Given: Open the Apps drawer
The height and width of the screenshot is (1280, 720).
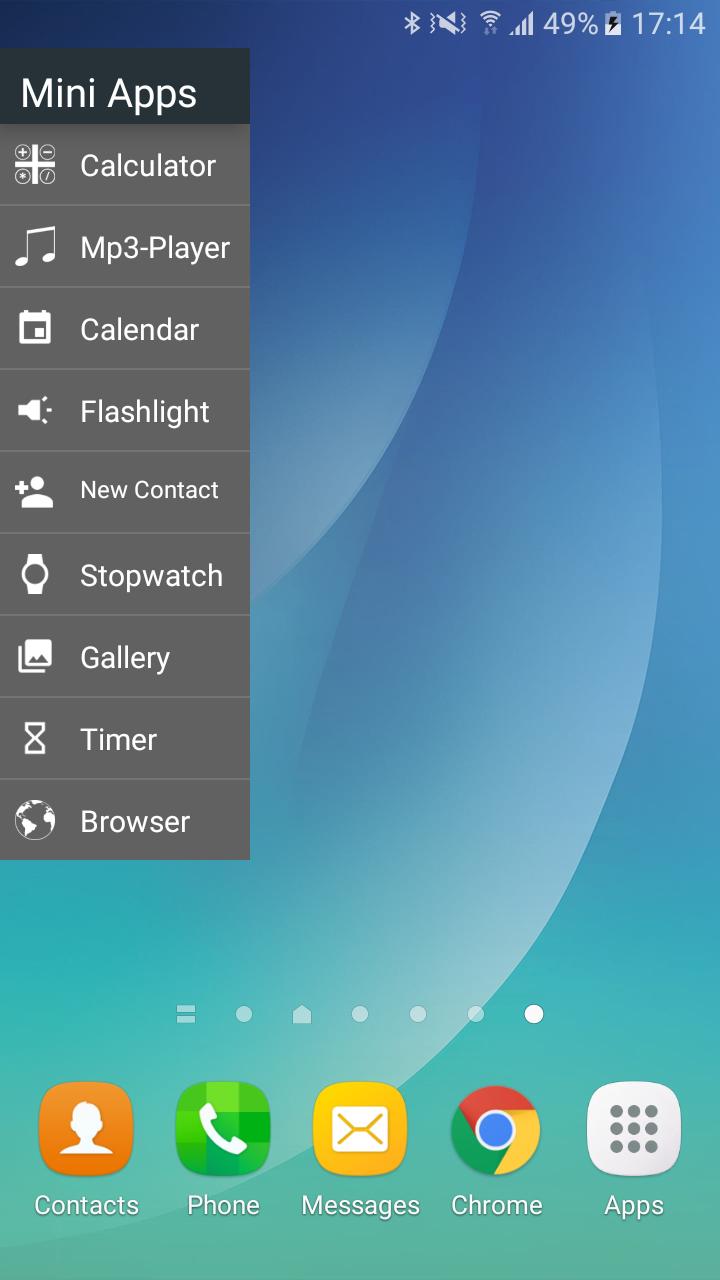Looking at the screenshot, I should tap(633, 1131).
